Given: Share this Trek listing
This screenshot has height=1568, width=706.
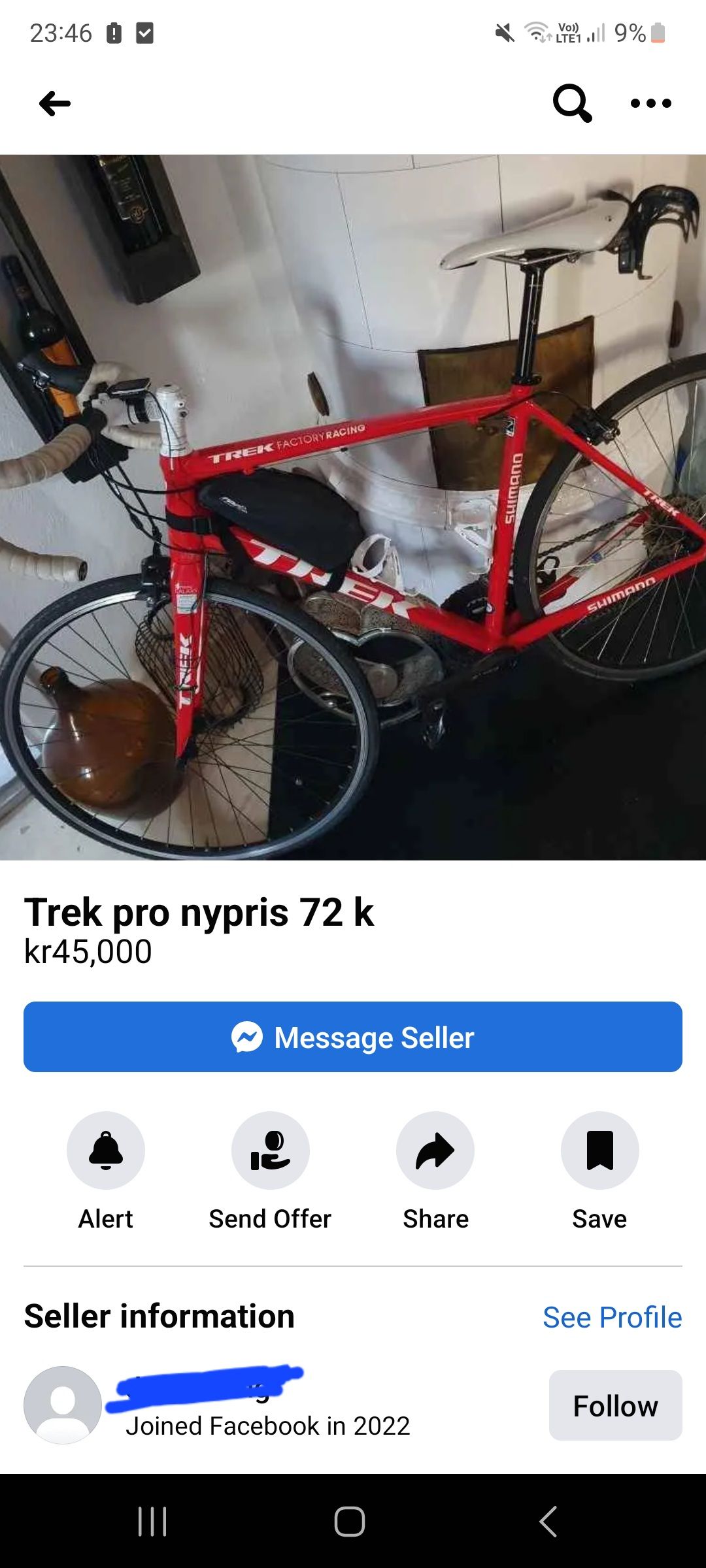Looking at the screenshot, I should 435,1151.
